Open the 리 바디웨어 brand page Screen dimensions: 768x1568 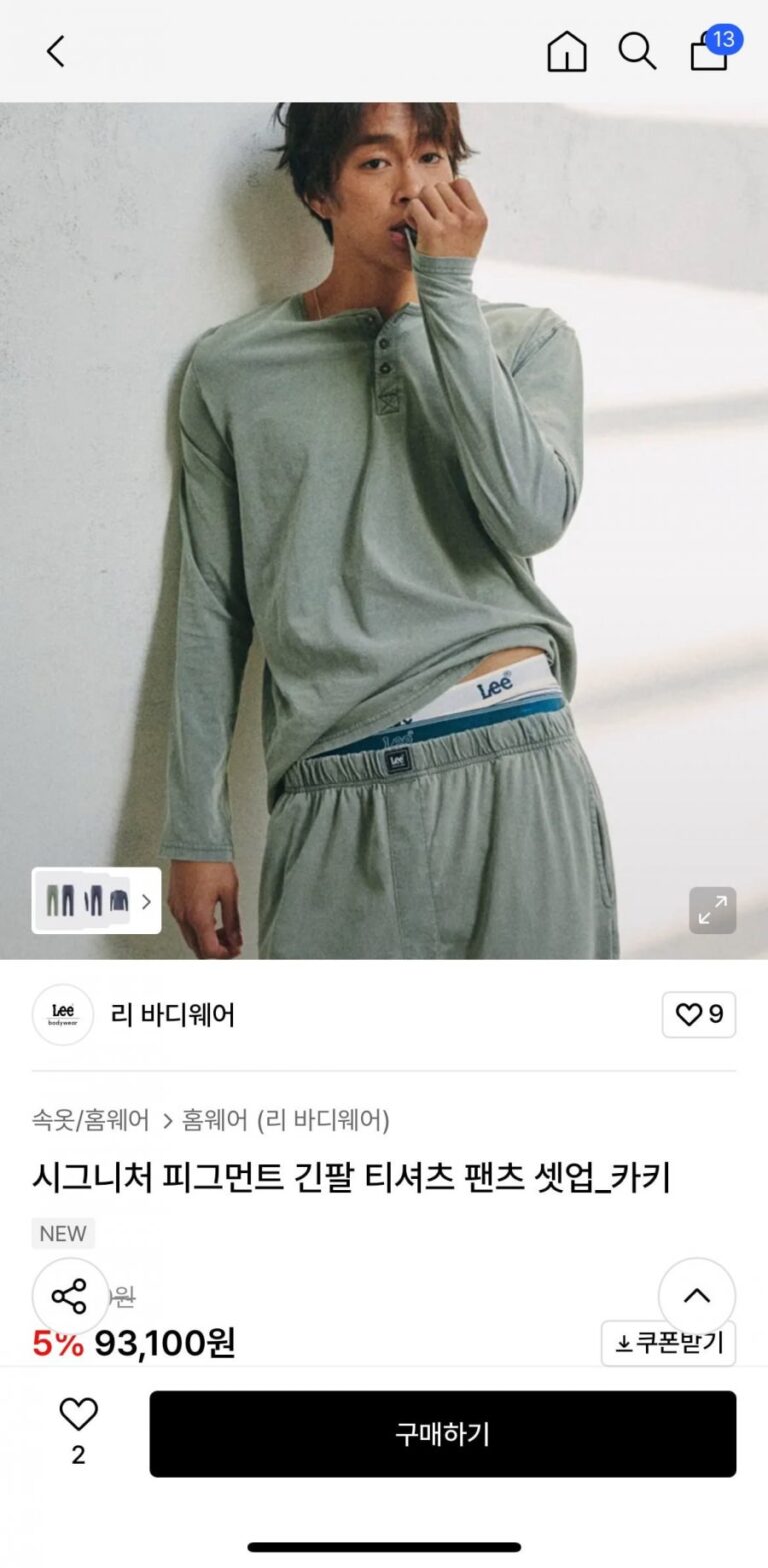pyautogui.click(x=172, y=1015)
